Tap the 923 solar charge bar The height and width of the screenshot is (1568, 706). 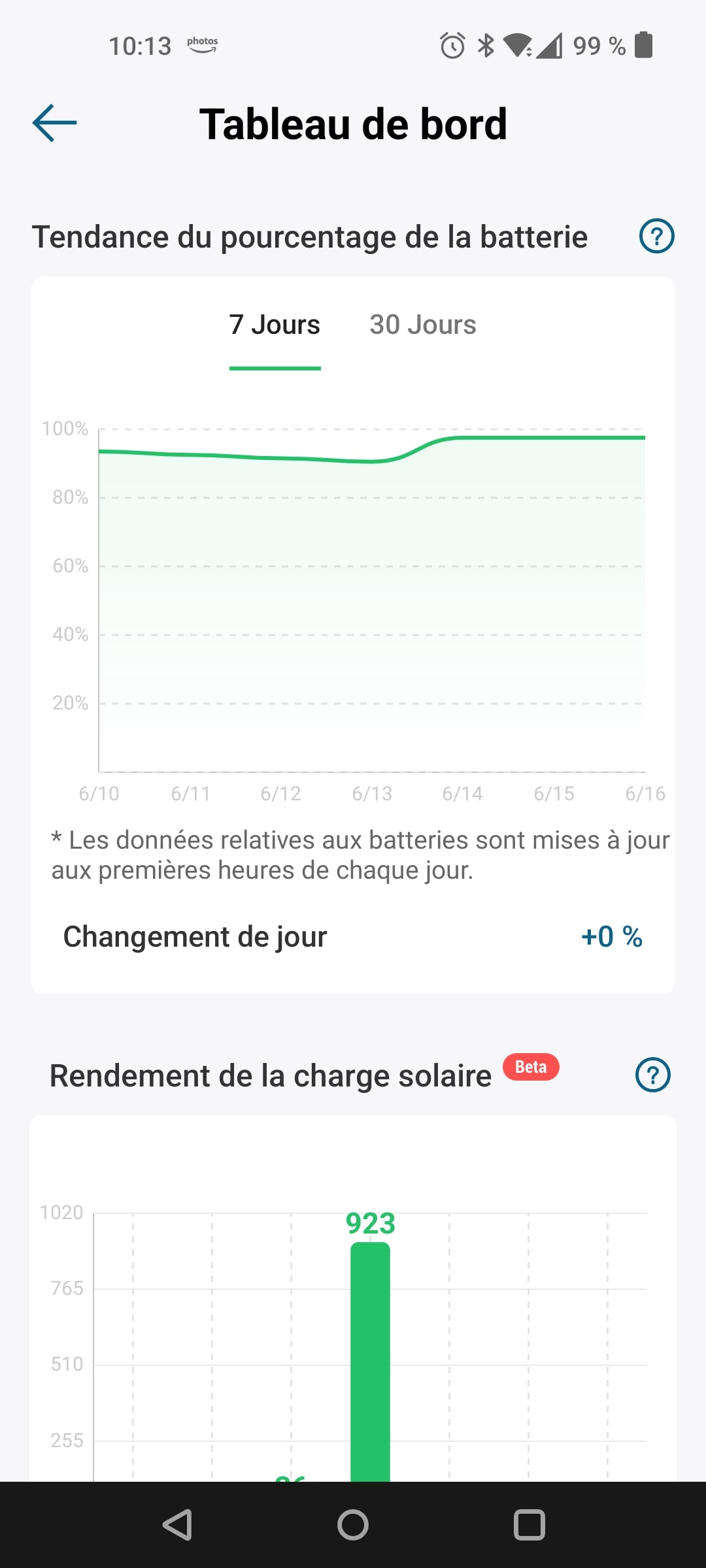(x=370, y=1359)
